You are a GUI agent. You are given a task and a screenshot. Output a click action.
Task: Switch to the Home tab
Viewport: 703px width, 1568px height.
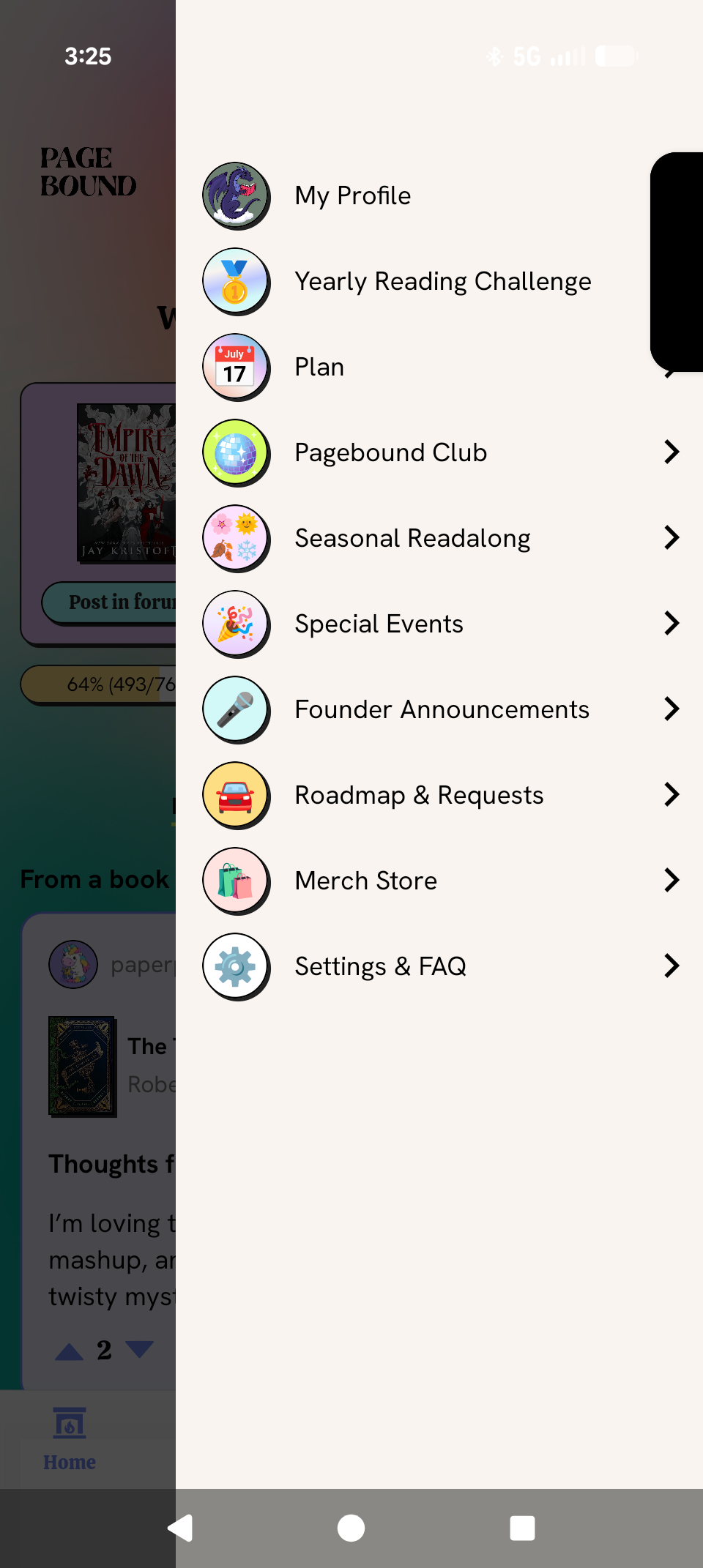70,1439
